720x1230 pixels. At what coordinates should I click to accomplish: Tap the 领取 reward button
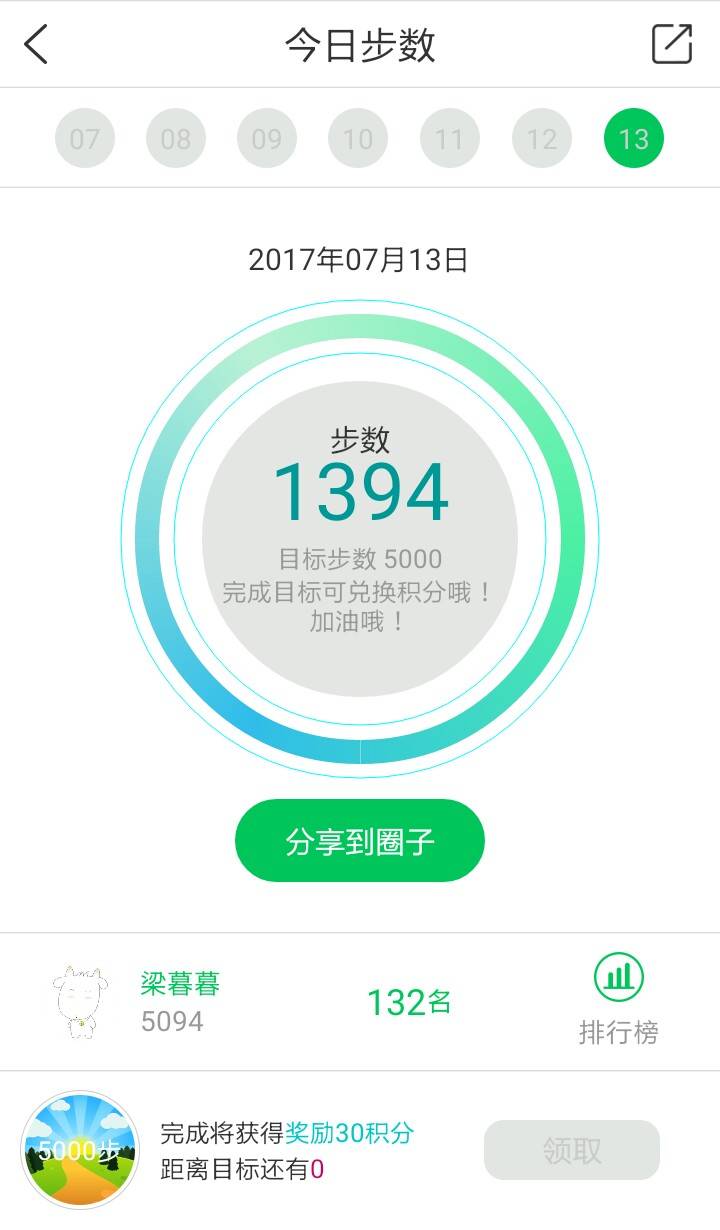(x=572, y=1150)
